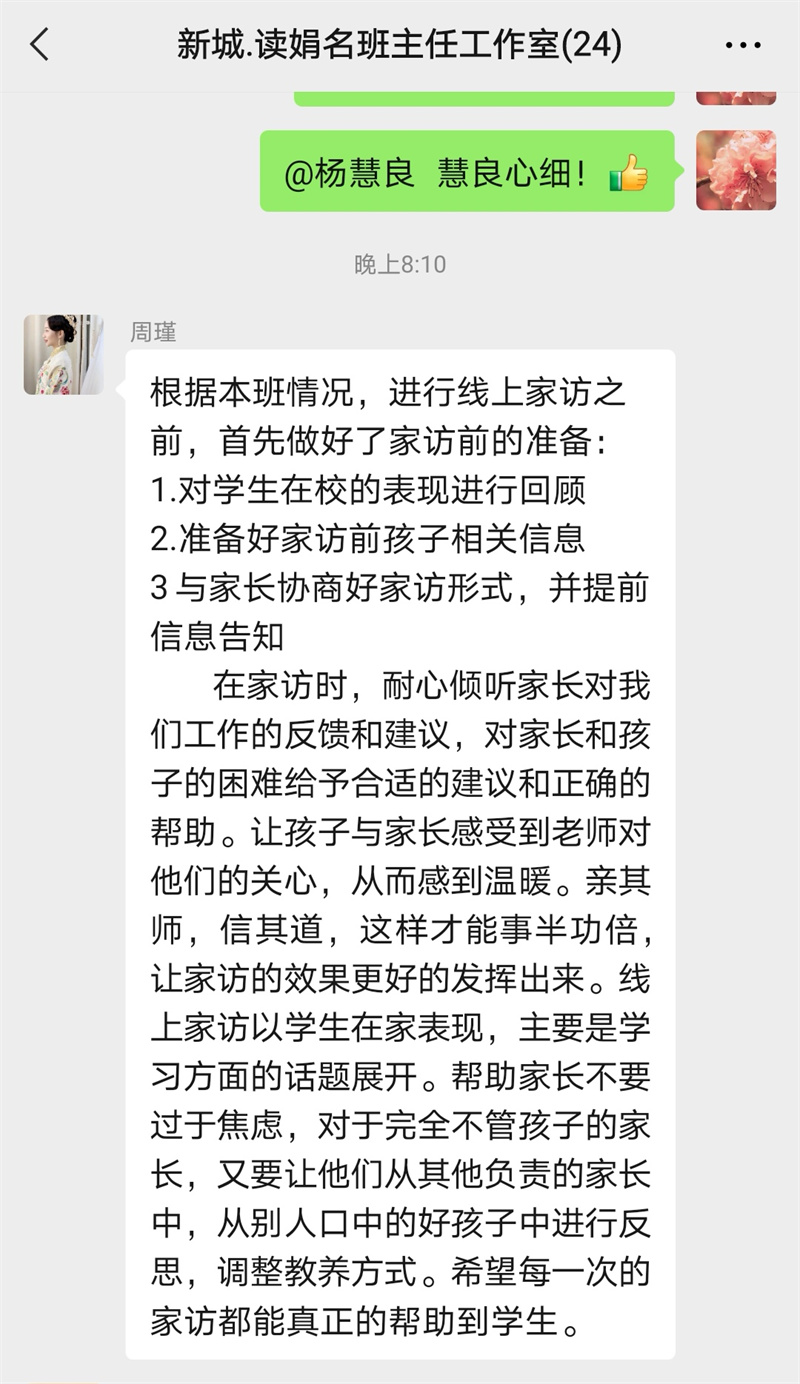
Task: Open 周瑾's profile avatar
Action: 63,354
